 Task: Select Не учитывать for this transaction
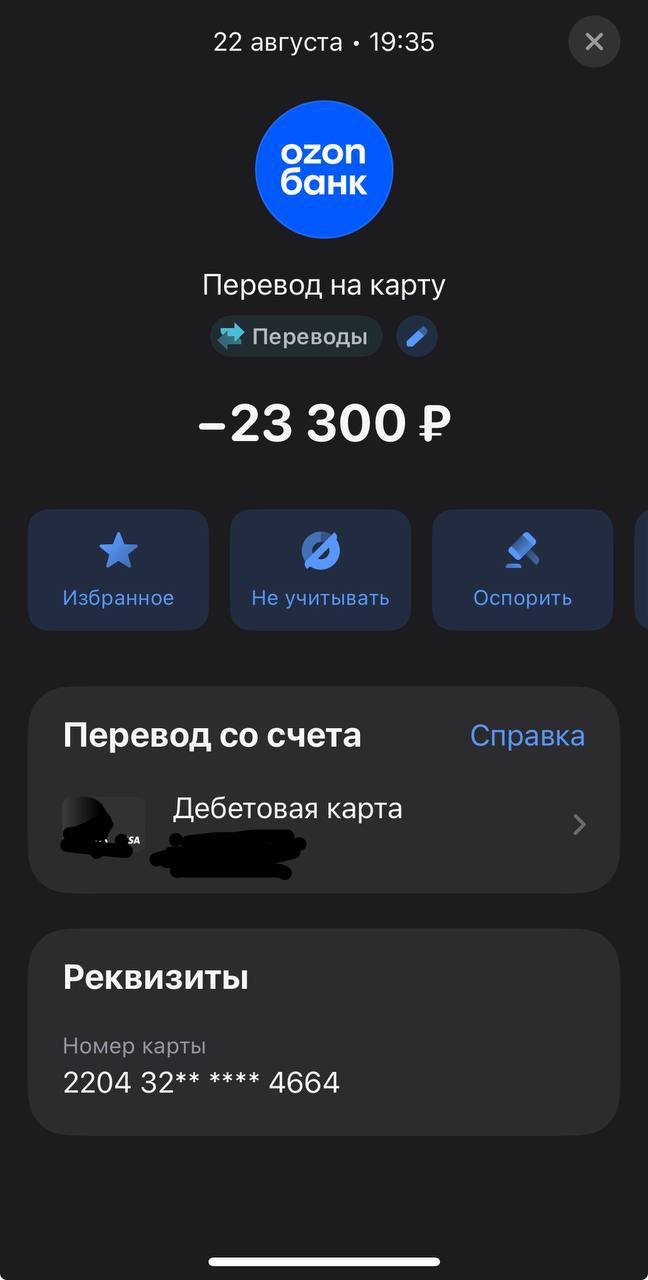[x=320, y=570]
